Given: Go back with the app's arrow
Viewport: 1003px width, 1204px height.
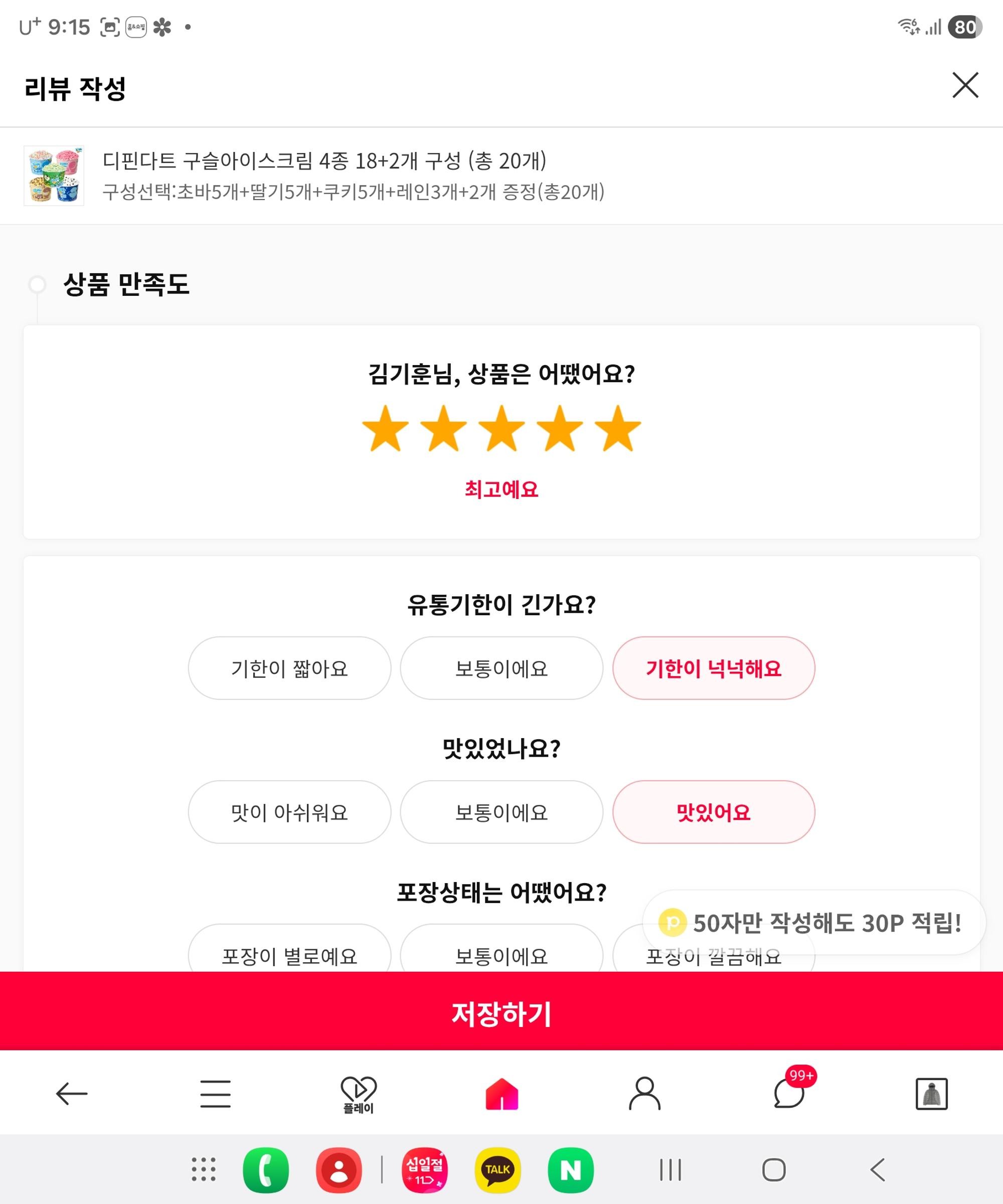Looking at the screenshot, I should [72, 1093].
